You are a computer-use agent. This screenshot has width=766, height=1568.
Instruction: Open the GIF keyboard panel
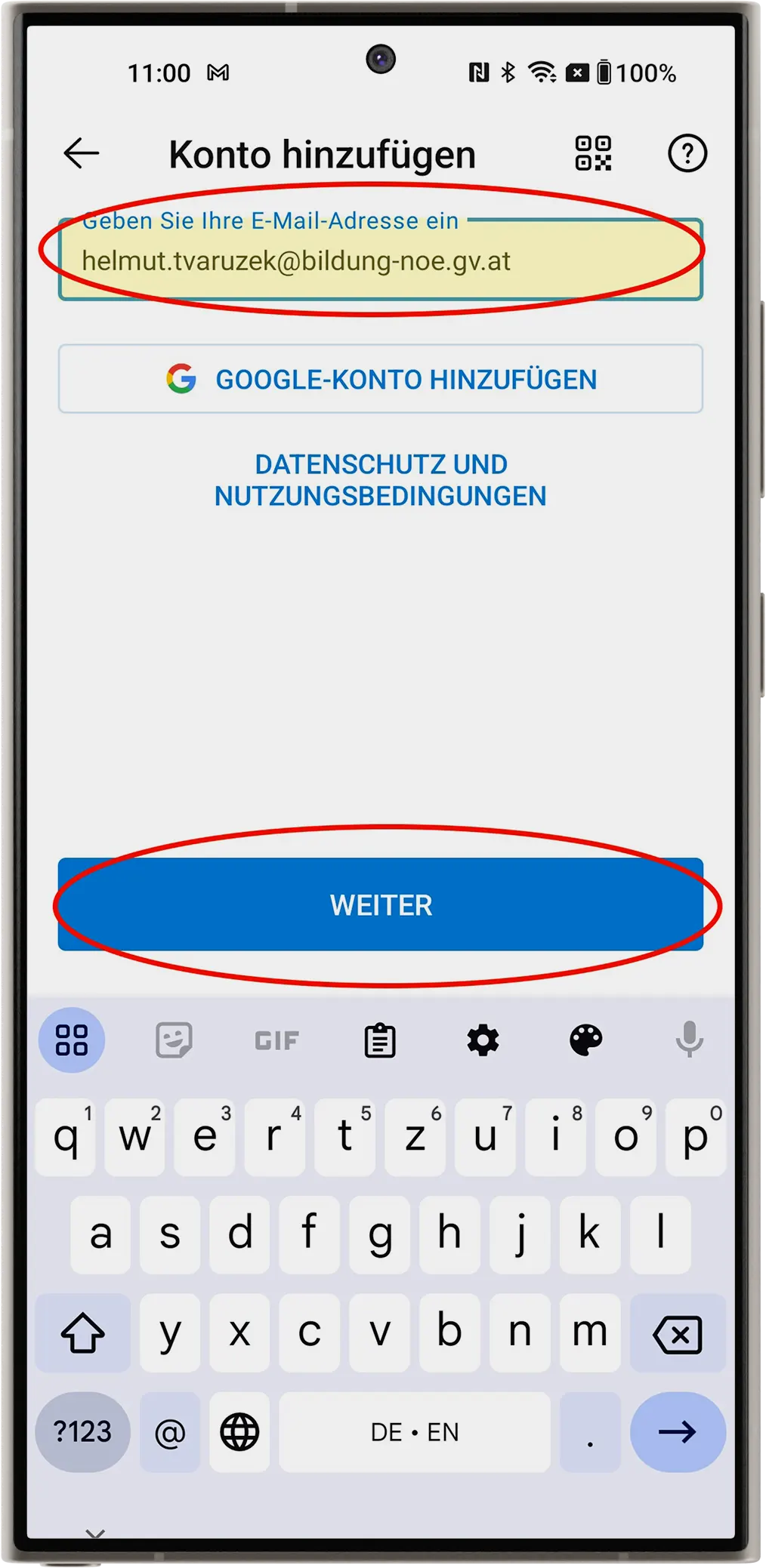tap(276, 1040)
